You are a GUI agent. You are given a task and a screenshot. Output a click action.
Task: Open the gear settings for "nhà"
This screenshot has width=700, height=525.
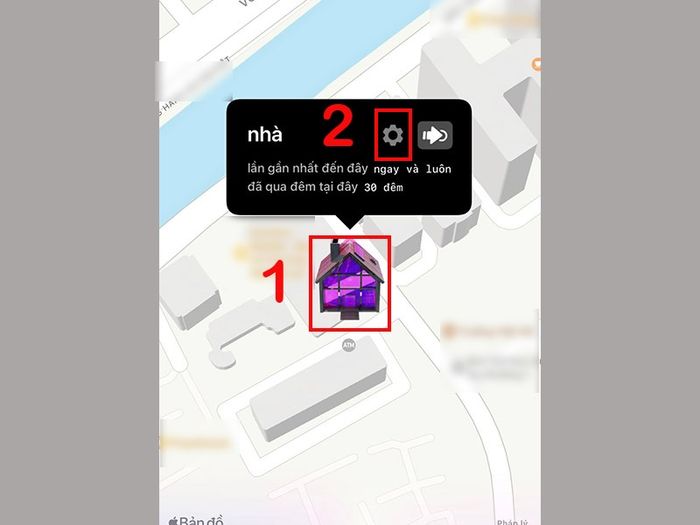pyautogui.click(x=393, y=135)
